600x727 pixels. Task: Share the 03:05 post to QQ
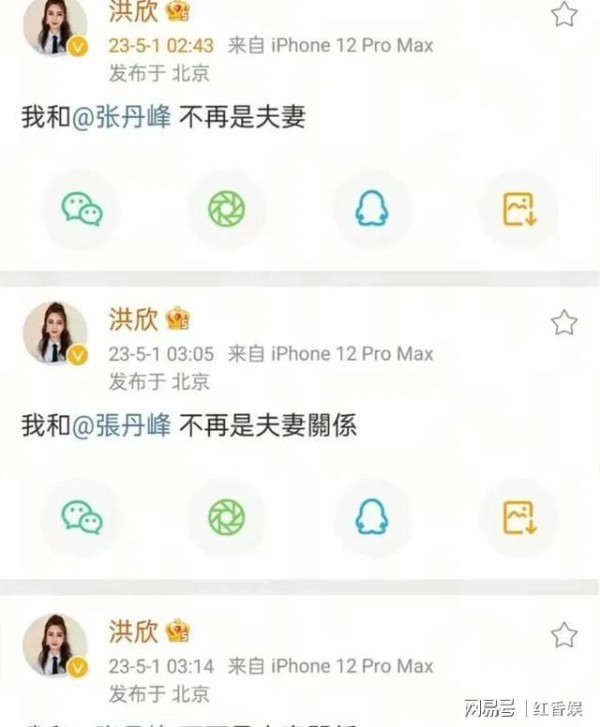(x=372, y=516)
